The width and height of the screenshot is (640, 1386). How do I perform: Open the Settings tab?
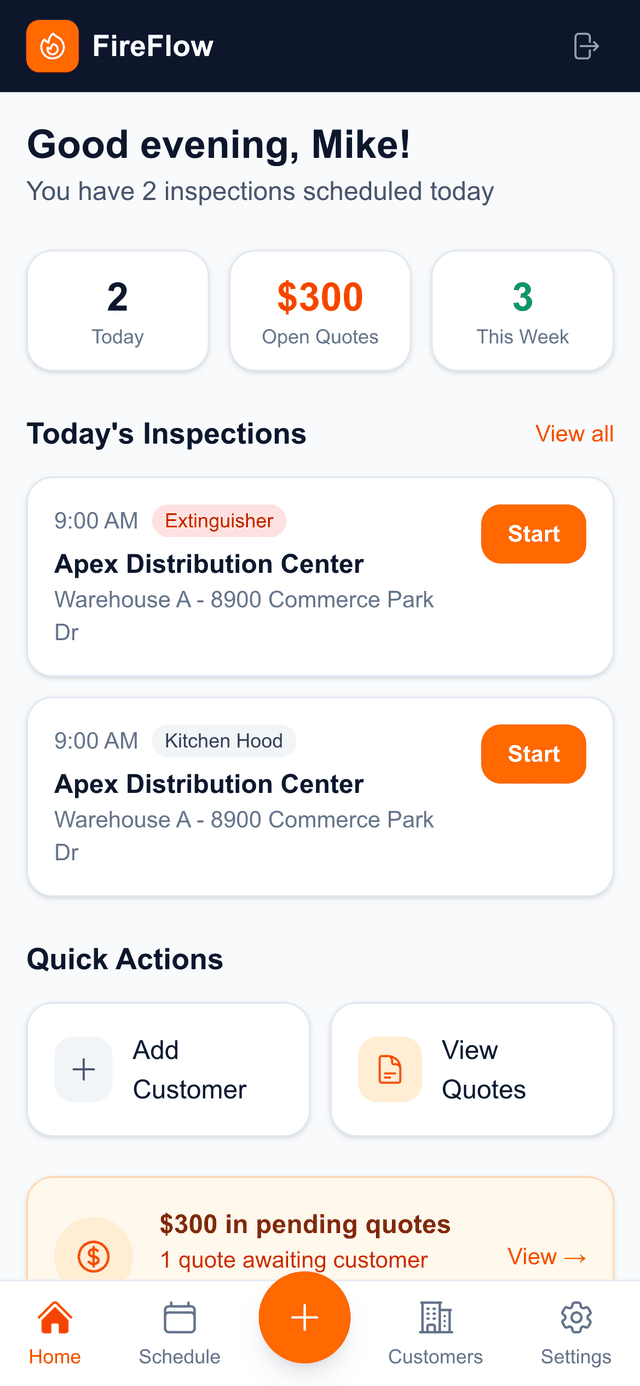click(576, 1333)
